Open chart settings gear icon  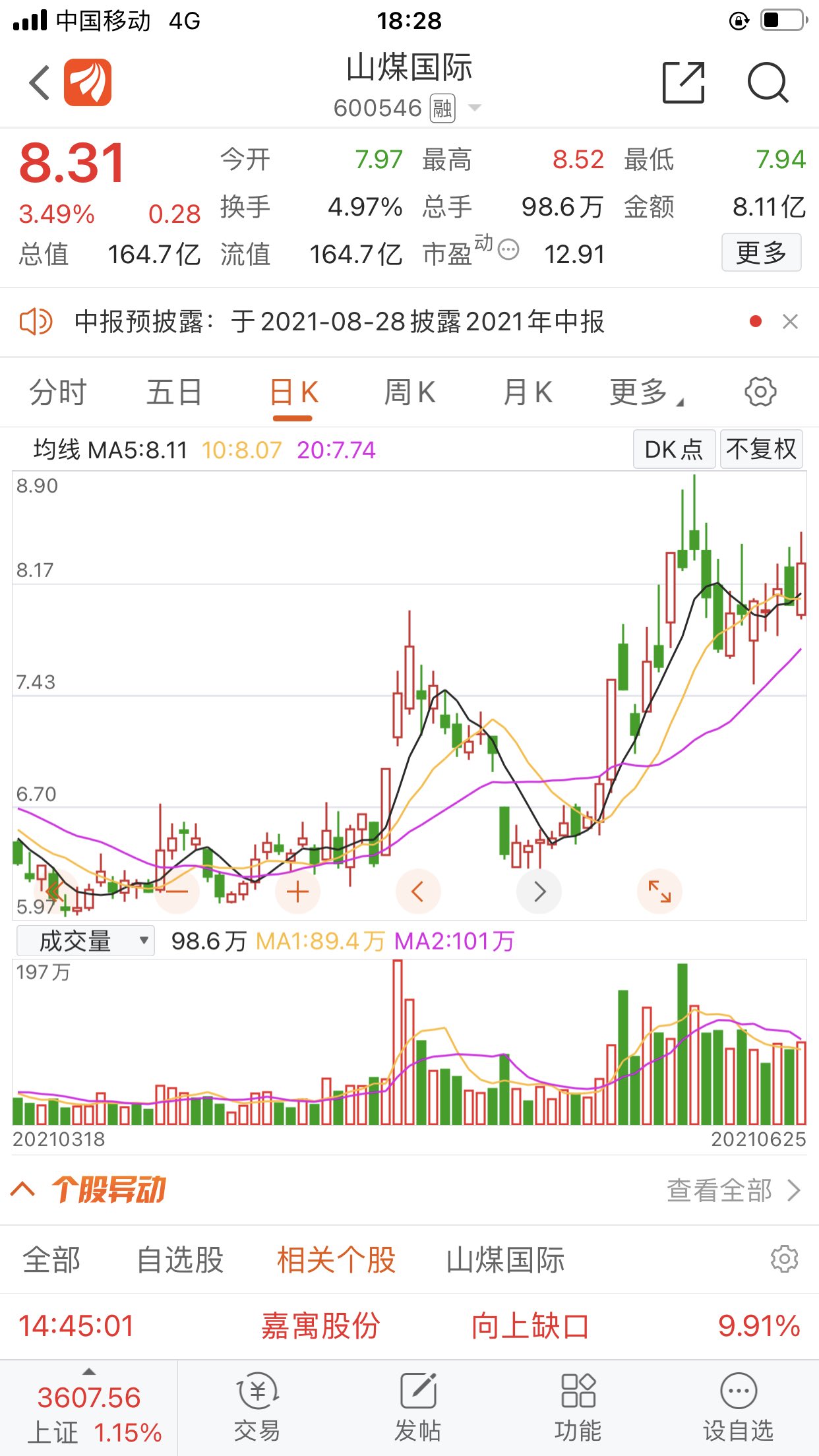click(760, 392)
